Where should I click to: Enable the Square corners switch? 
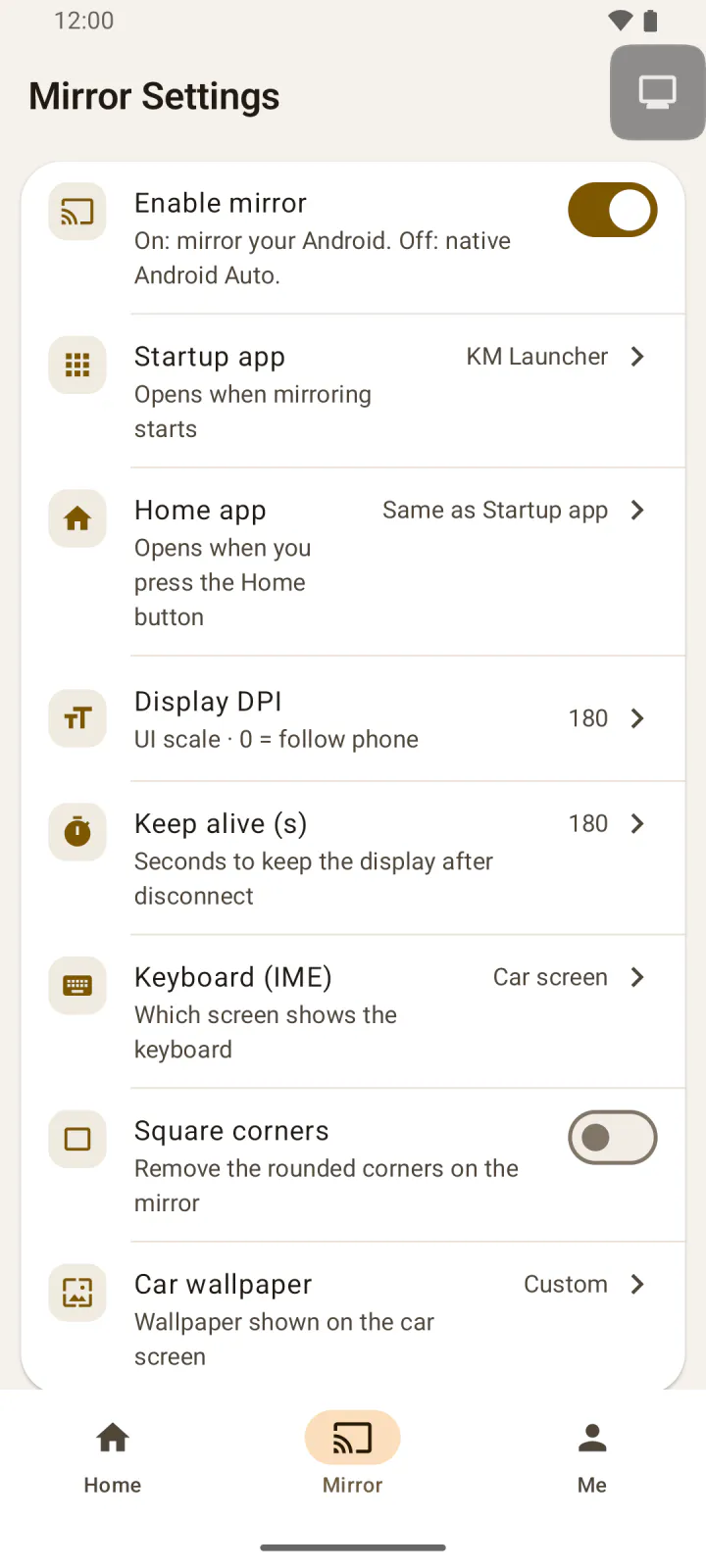click(x=613, y=1137)
